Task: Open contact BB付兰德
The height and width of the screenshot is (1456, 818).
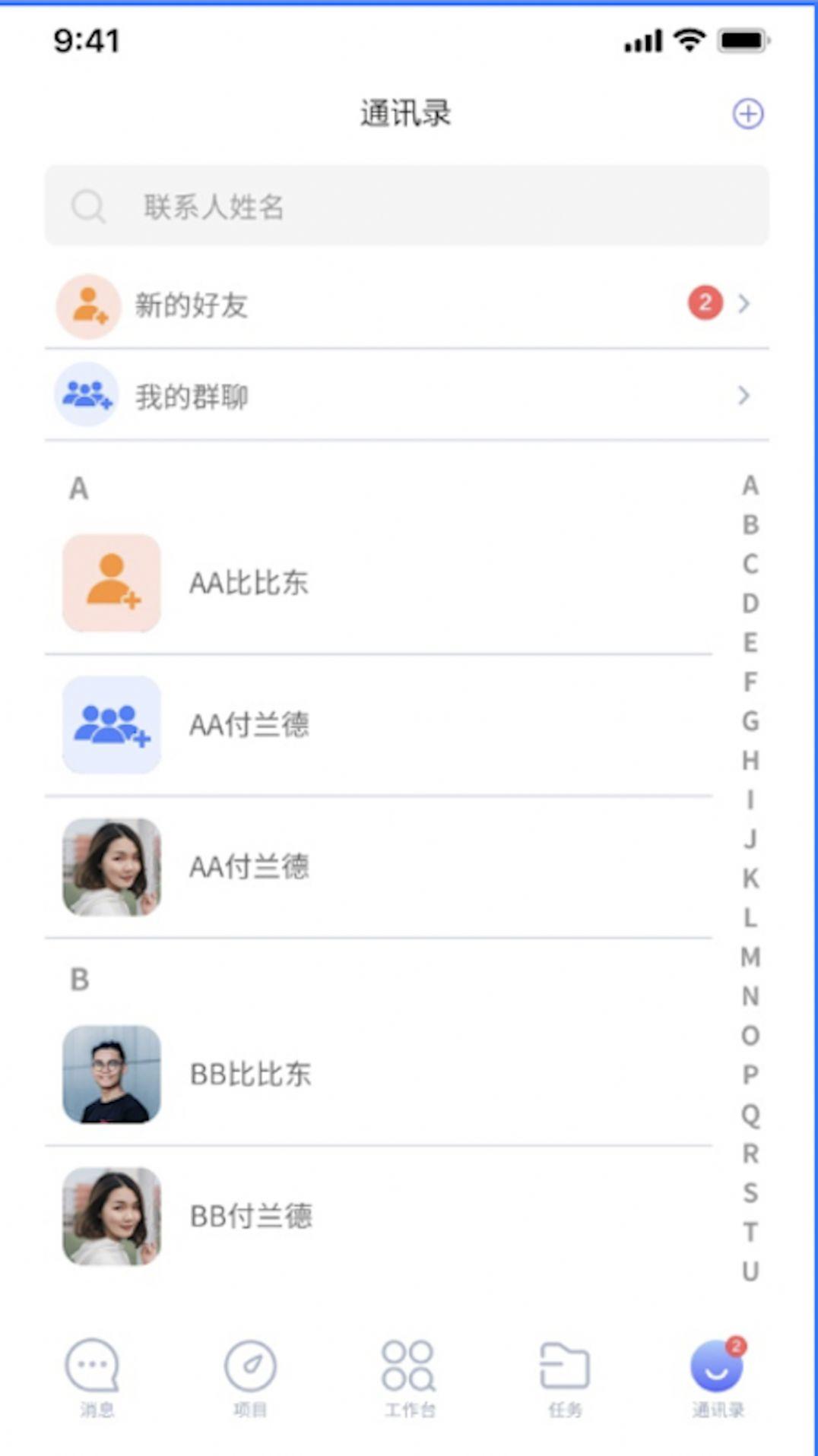Action: pos(379,1216)
